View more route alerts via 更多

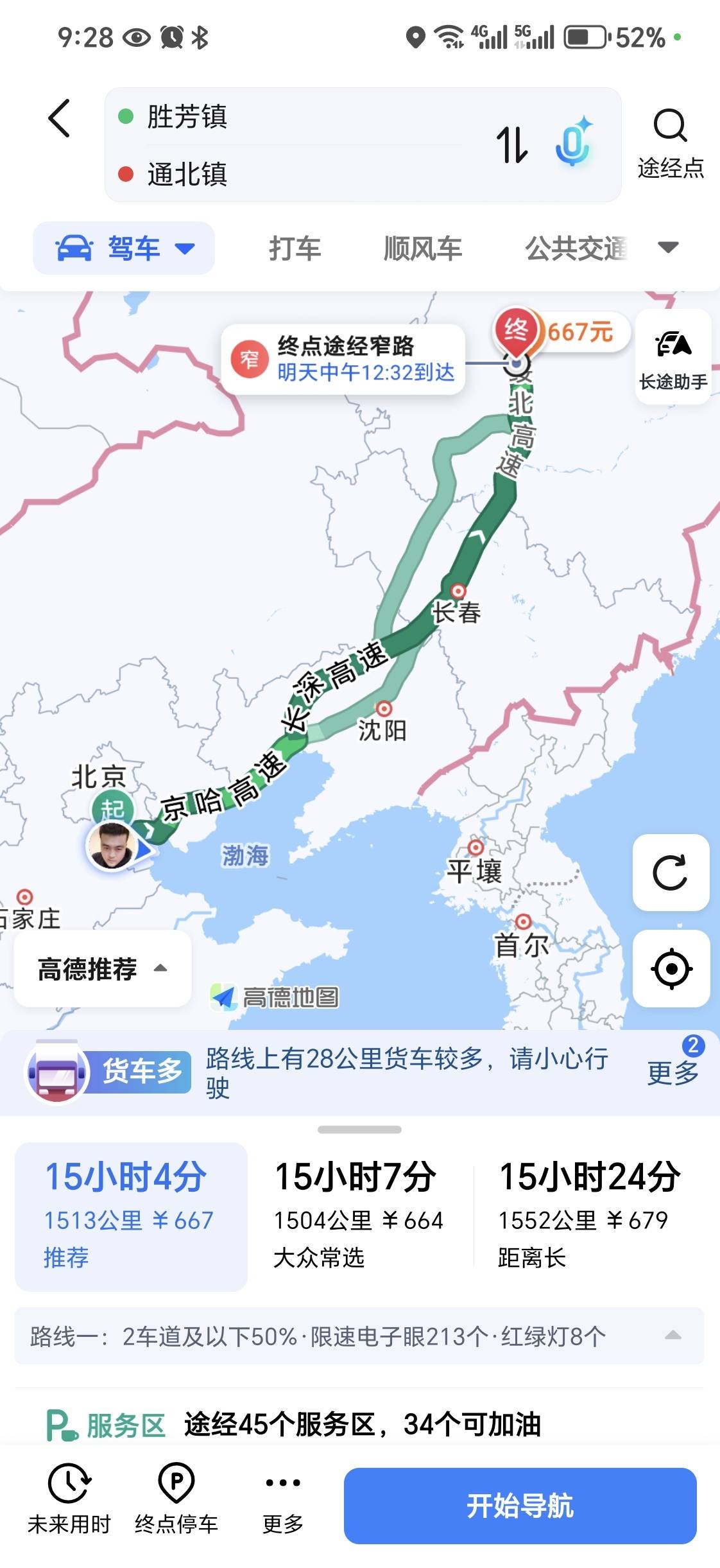pos(673,1072)
